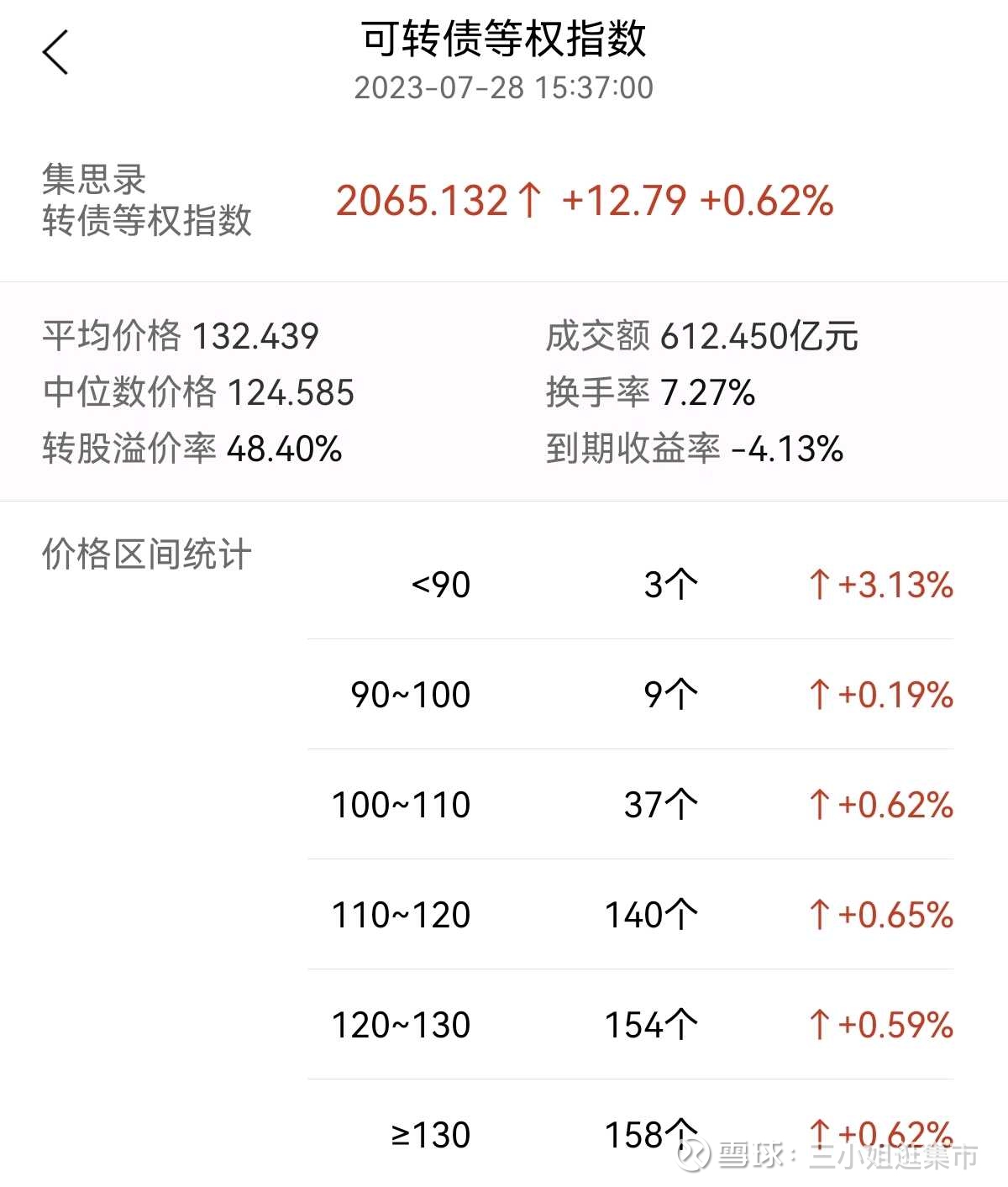Viewport: 1008px width, 1187px height.
Task: Tap the red +0.62% change indicator
Action: (766, 200)
